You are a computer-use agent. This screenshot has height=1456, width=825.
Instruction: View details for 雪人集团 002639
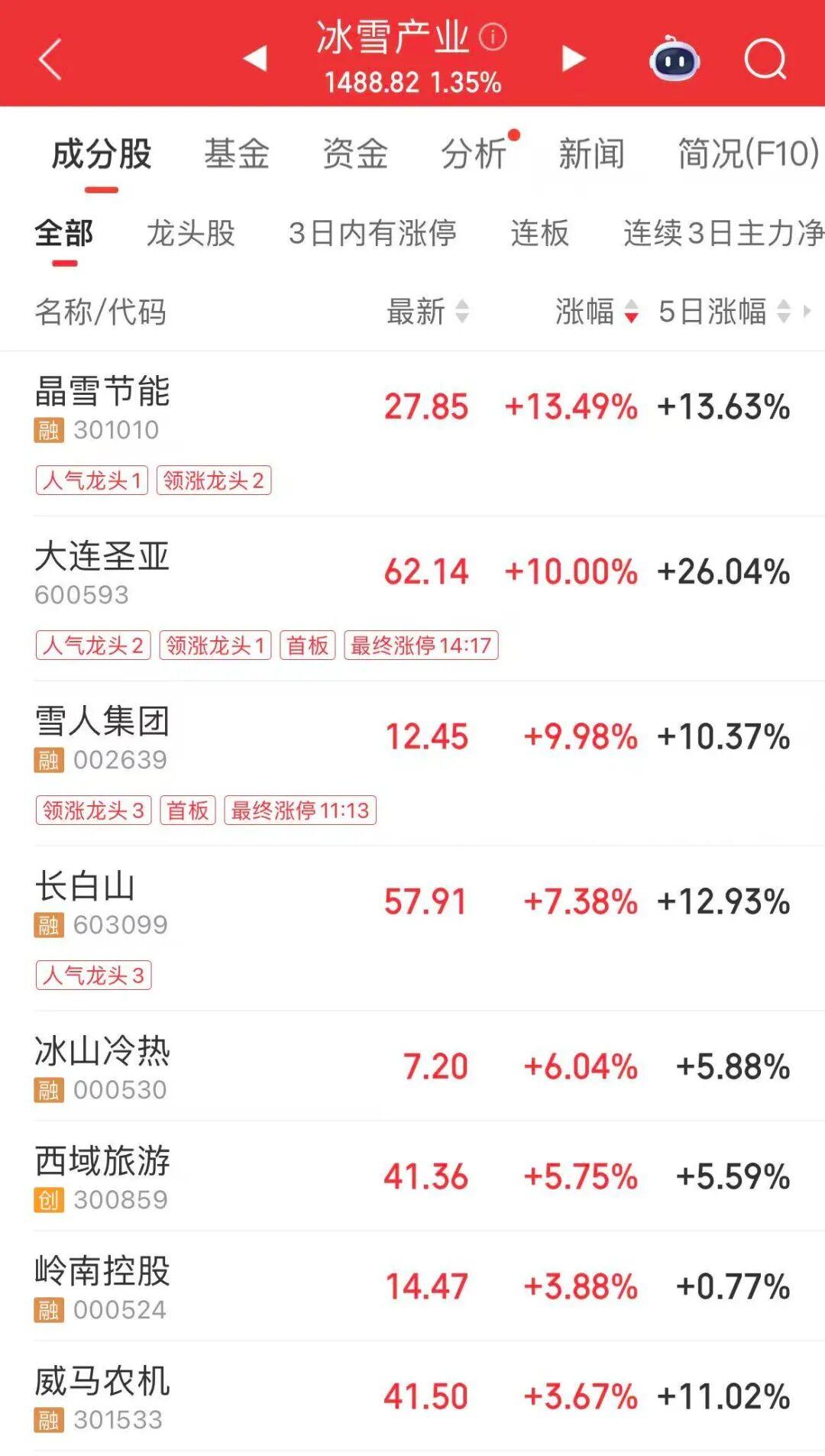point(103,737)
